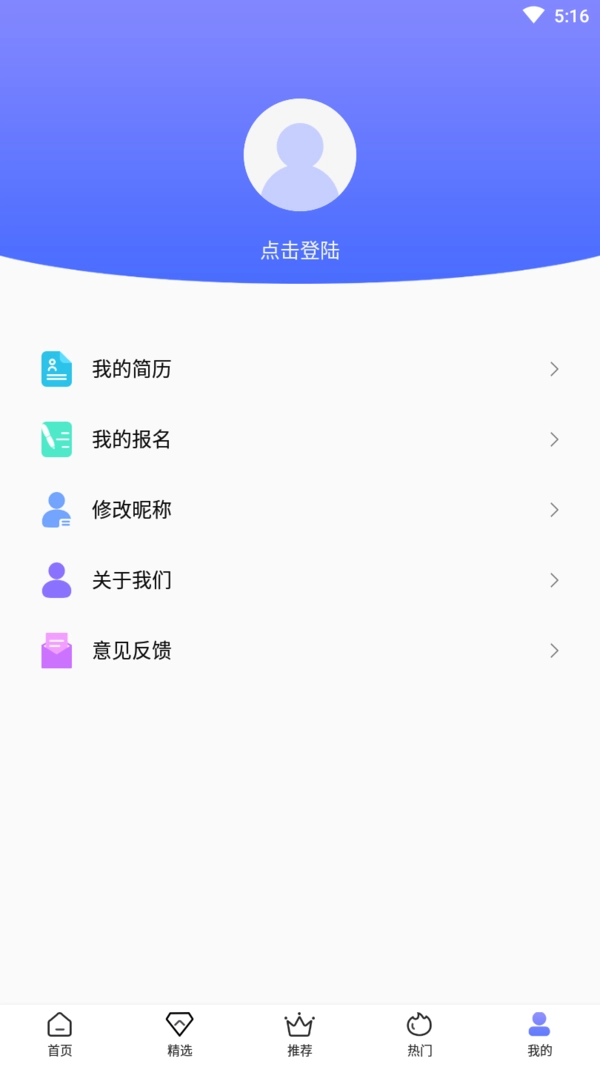Select the 我的 tab

click(x=540, y=1034)
